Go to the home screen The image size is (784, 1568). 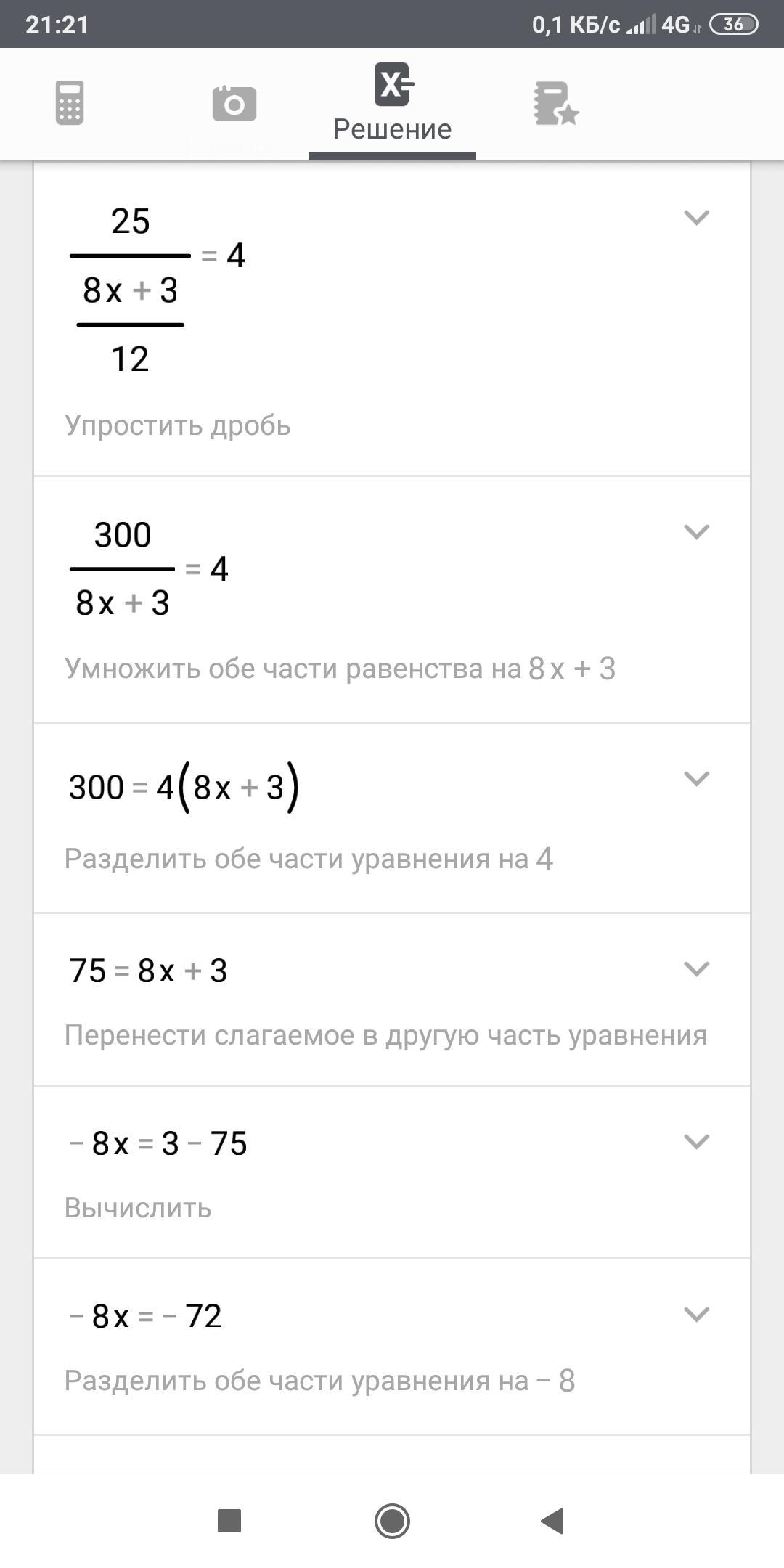(x=392, y=1520)
